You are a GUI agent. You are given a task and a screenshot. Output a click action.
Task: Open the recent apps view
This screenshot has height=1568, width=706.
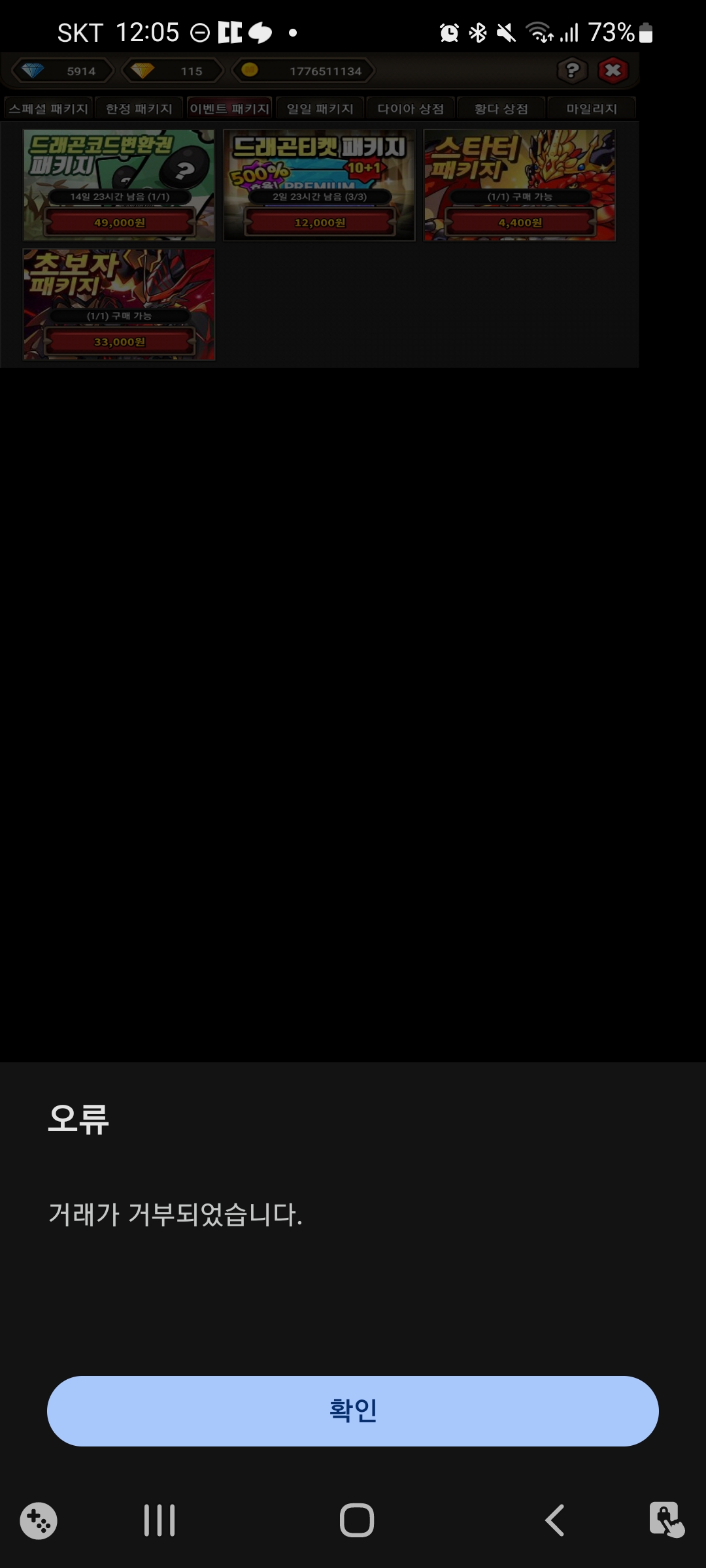click(x=159, y=1520)
